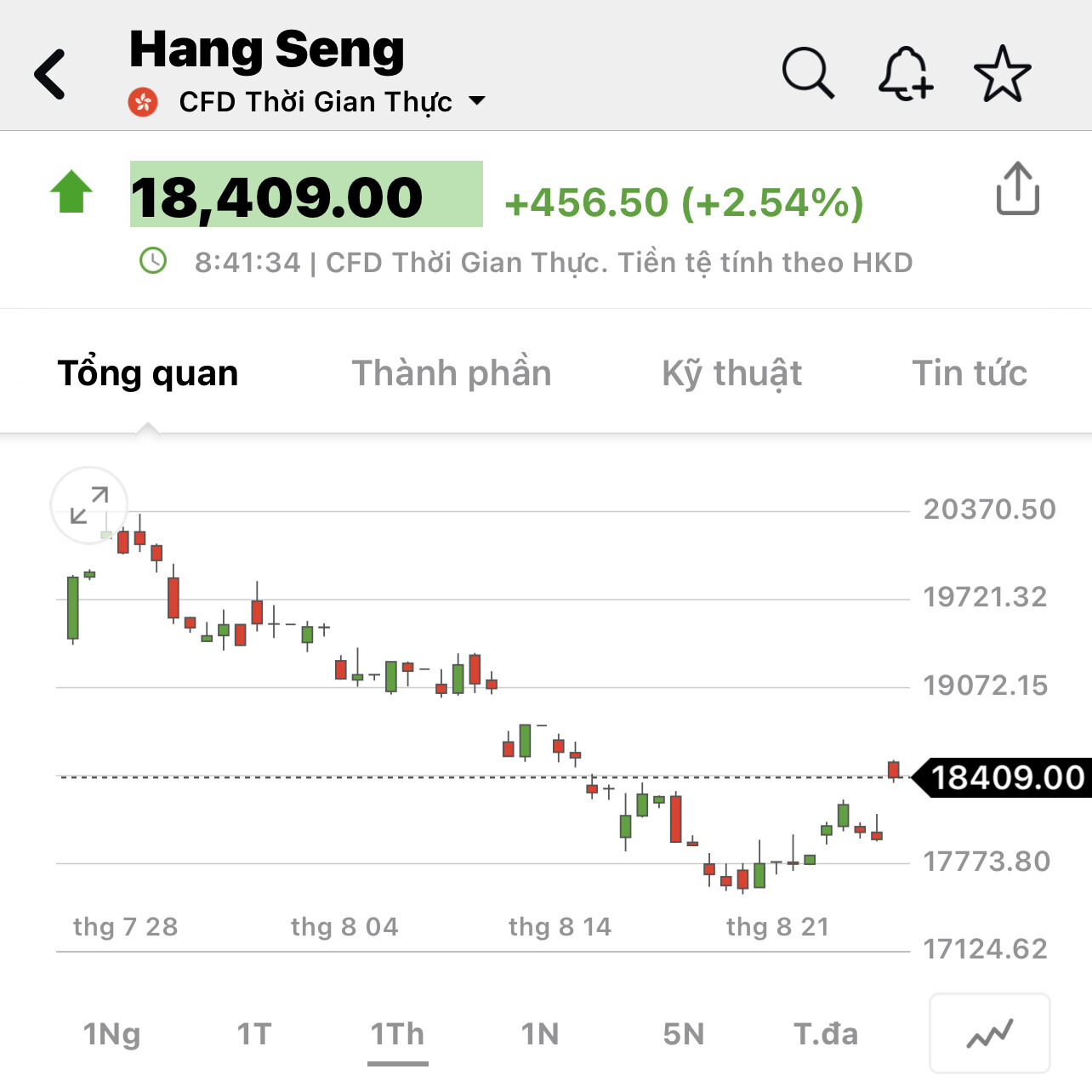1092x1092 pixels.
Task: Expand the chart to full screen
Action: 89,505
